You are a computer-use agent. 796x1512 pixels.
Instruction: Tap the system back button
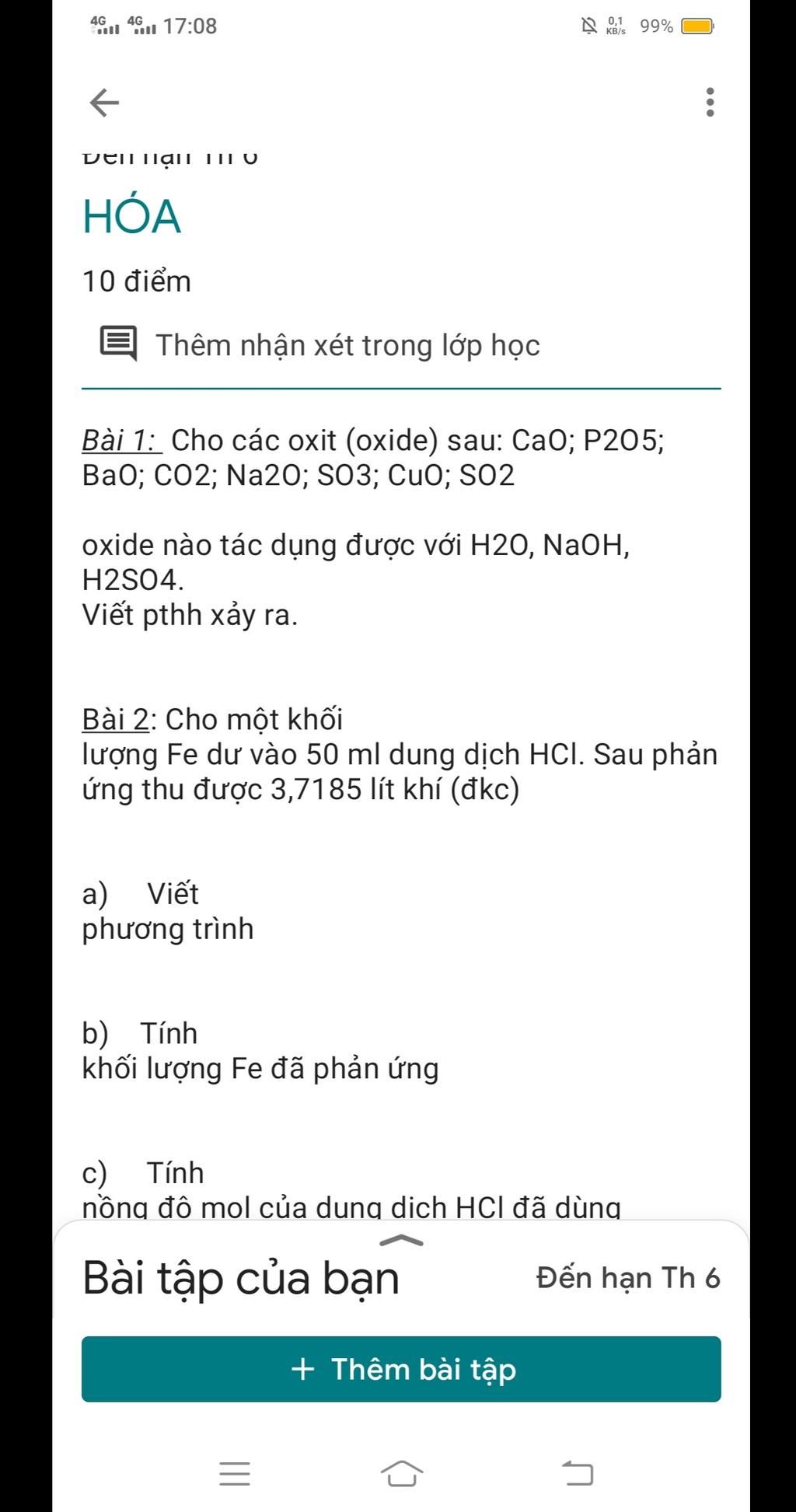[x=578, y=1473]
